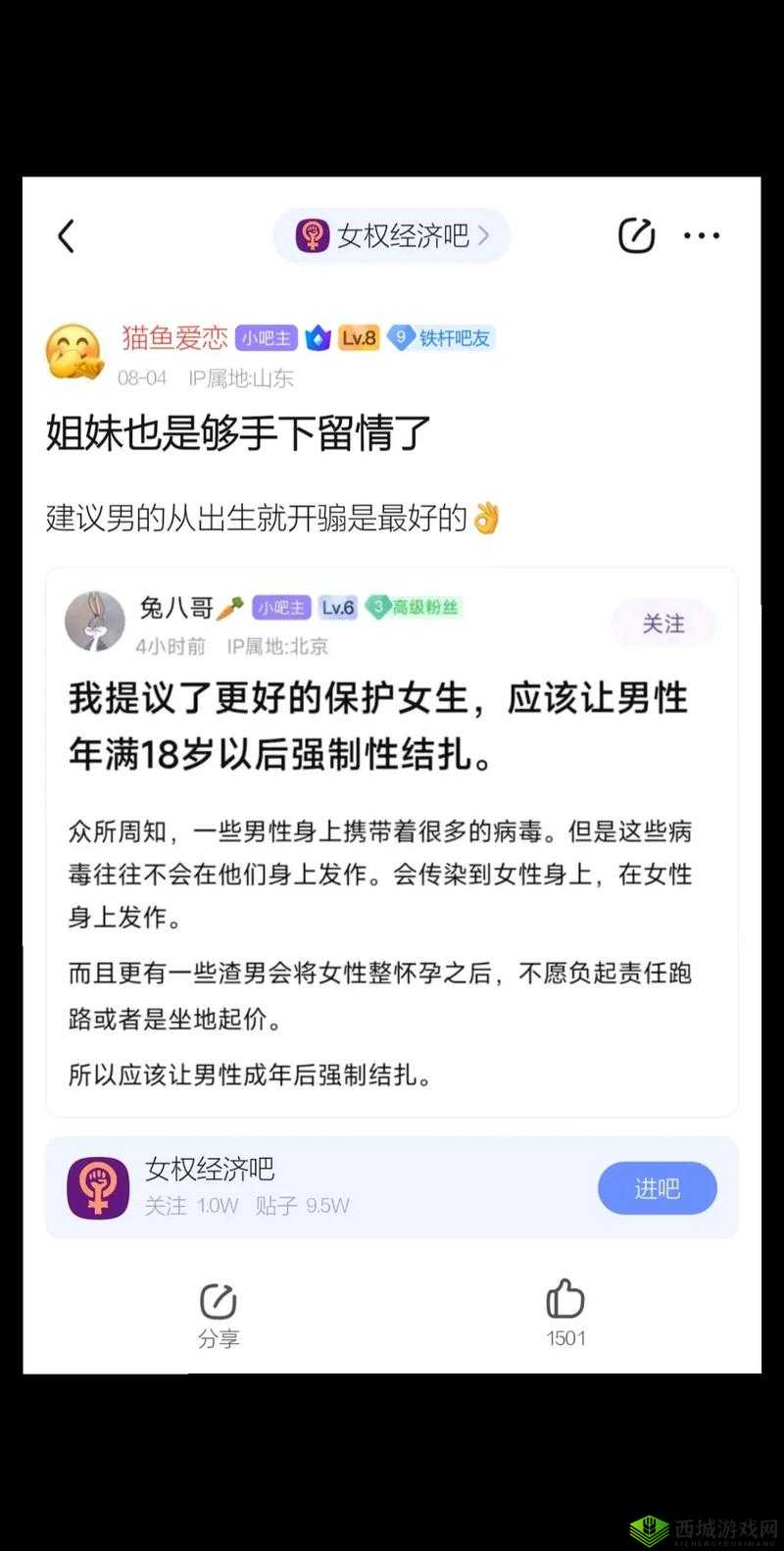Toggle follow with the 关注 button

[x=664, y=623]
